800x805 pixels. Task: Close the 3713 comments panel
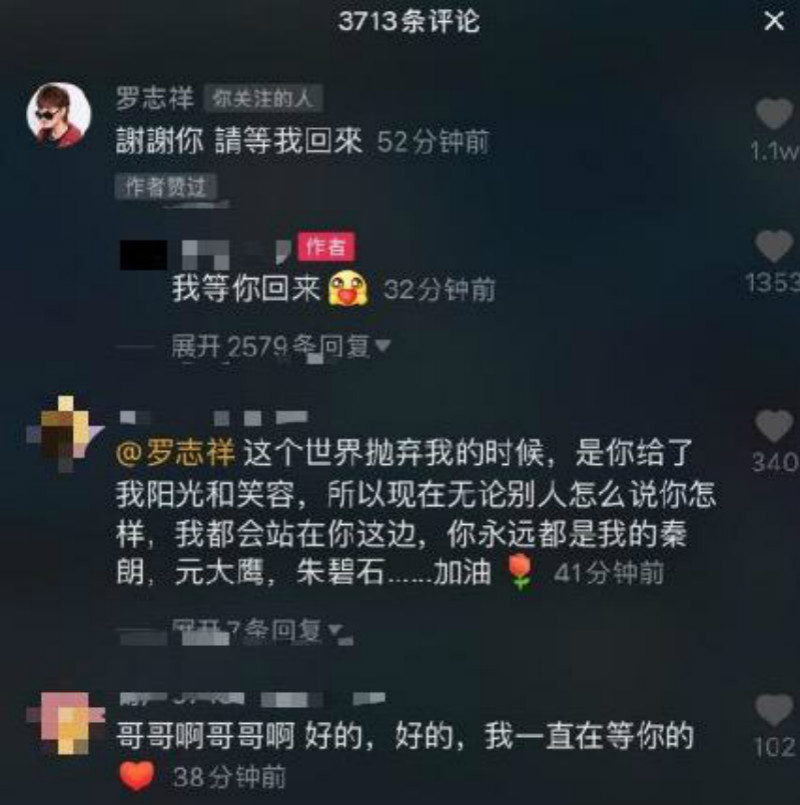774,21
